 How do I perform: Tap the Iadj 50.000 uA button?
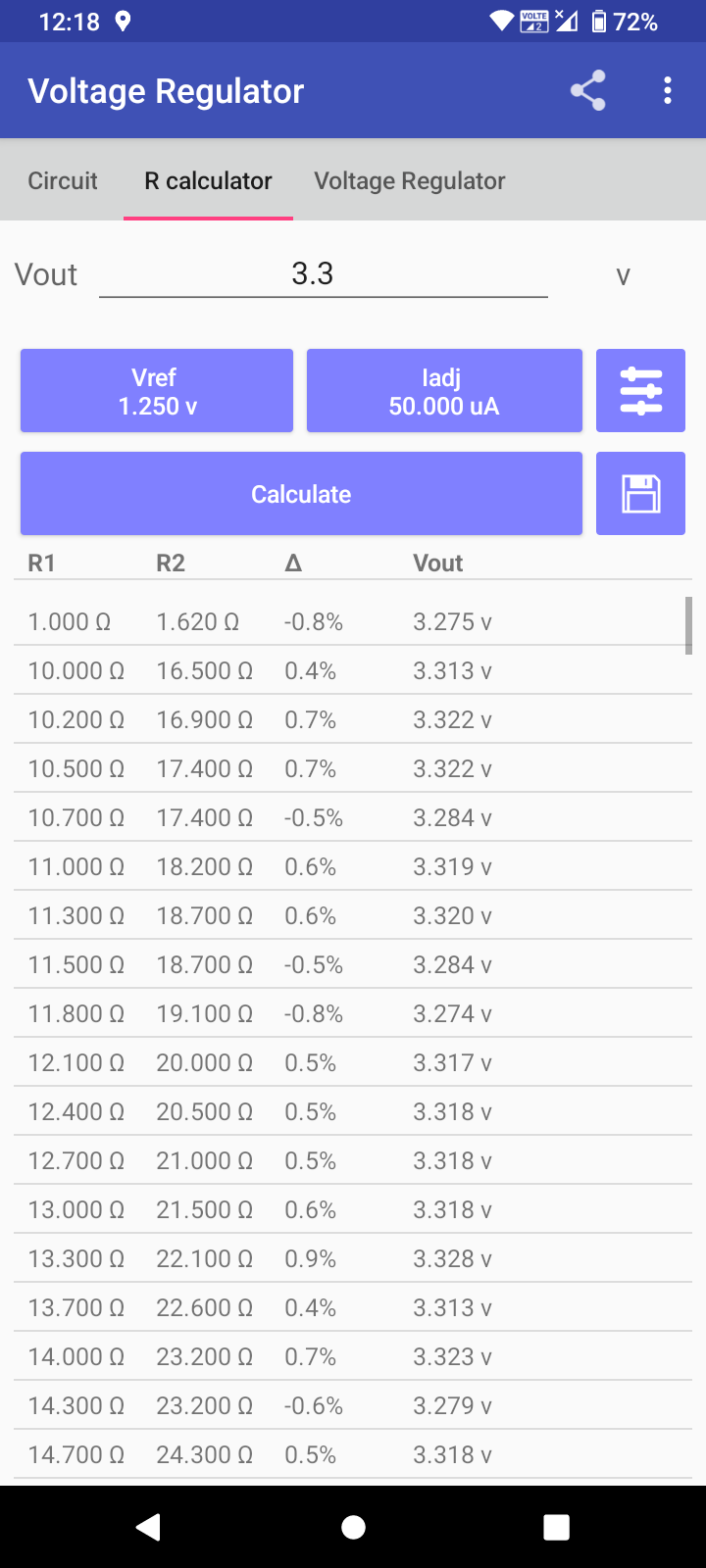[443, 390]
